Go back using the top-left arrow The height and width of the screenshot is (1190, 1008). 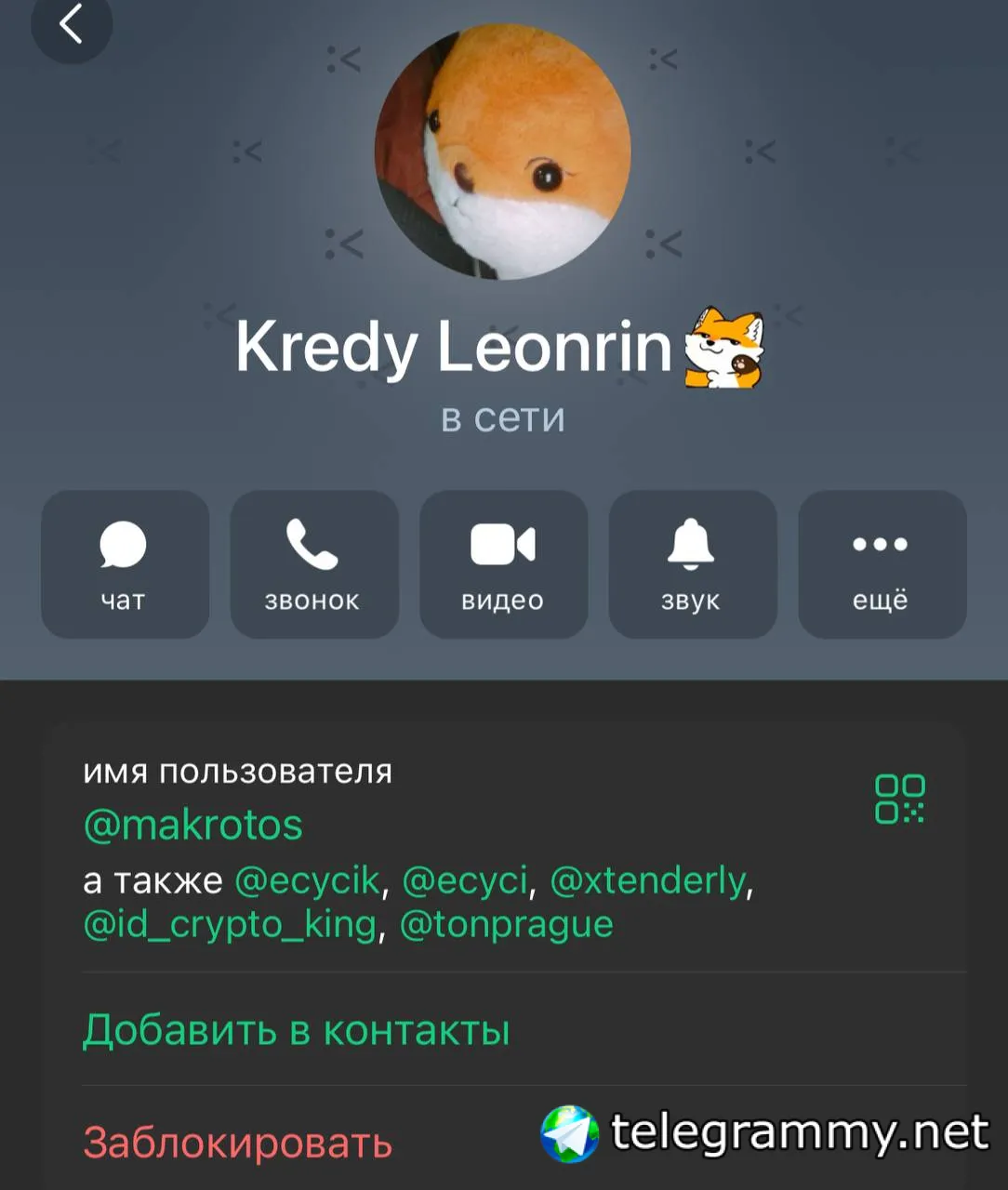(x=71, y=24)
